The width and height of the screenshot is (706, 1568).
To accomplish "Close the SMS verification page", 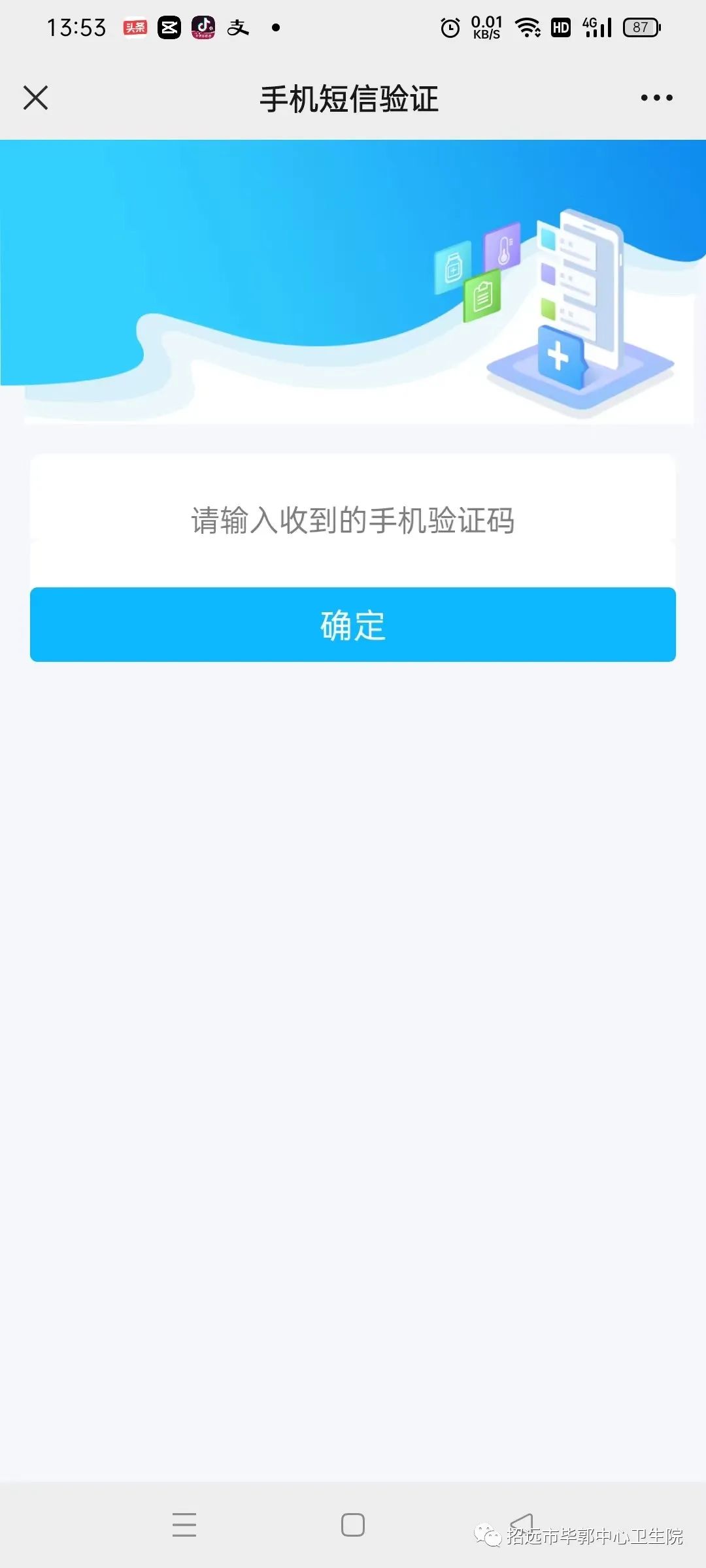I will [x=35, y=98].
